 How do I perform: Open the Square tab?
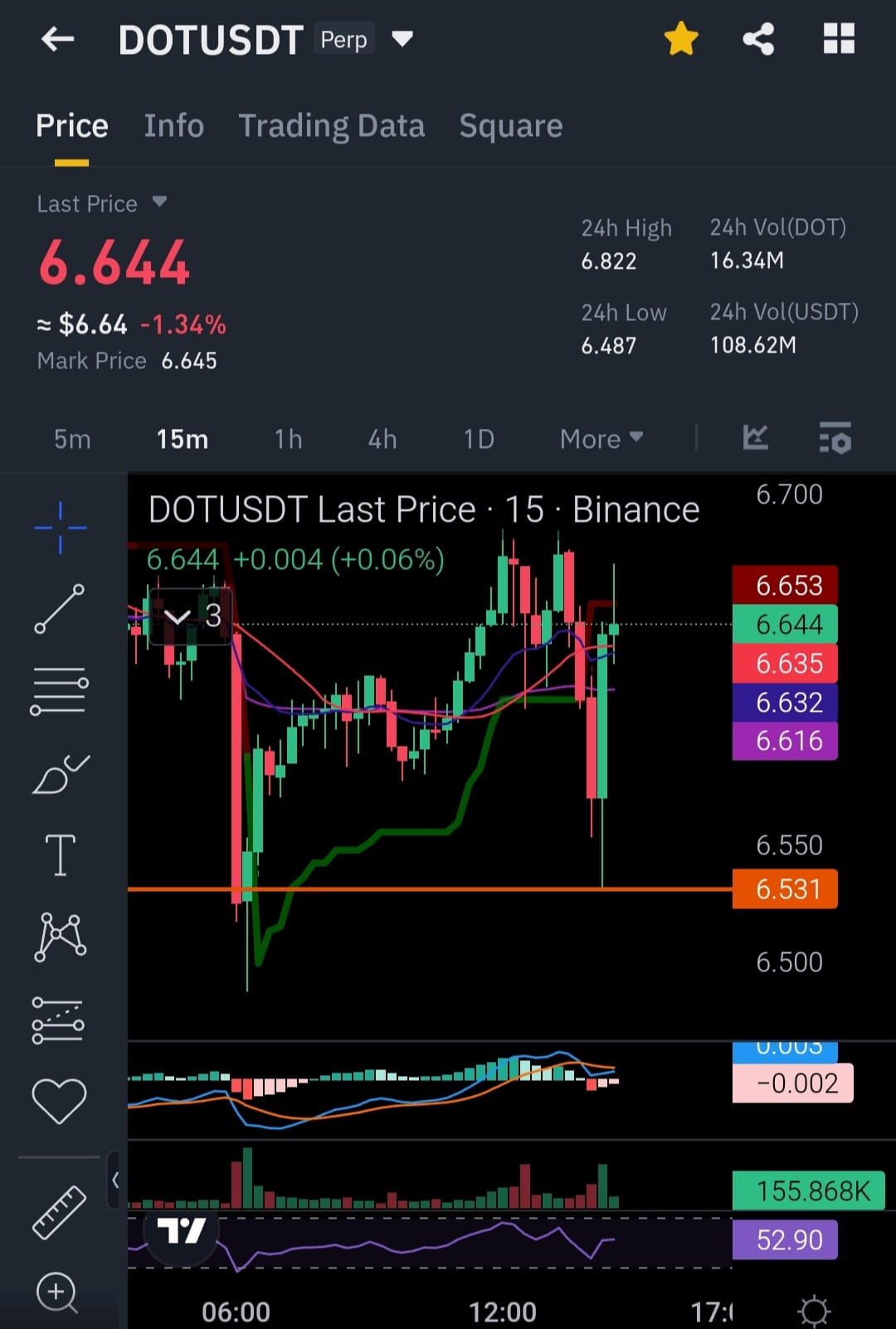point(510,125)
